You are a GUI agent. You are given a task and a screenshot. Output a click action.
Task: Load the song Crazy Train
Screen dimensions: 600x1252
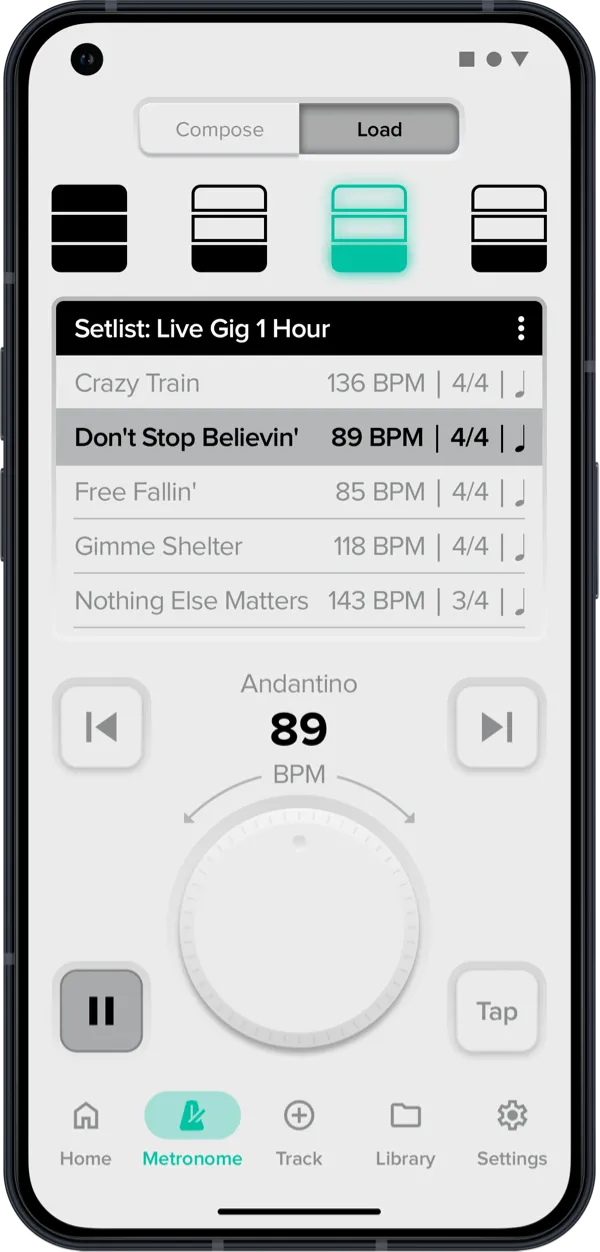point(298,383)
